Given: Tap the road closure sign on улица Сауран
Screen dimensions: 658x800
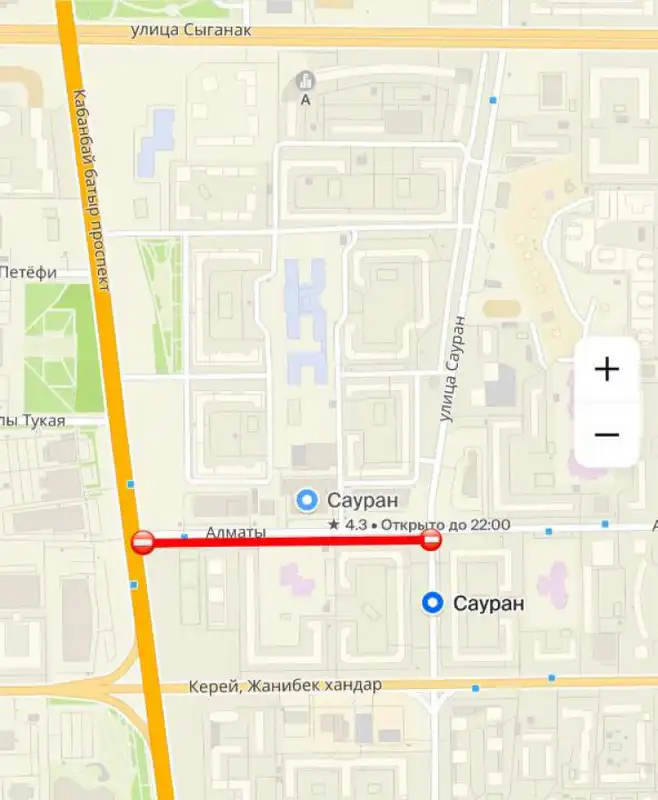Looking at the screenshot, I should [431, 541].
